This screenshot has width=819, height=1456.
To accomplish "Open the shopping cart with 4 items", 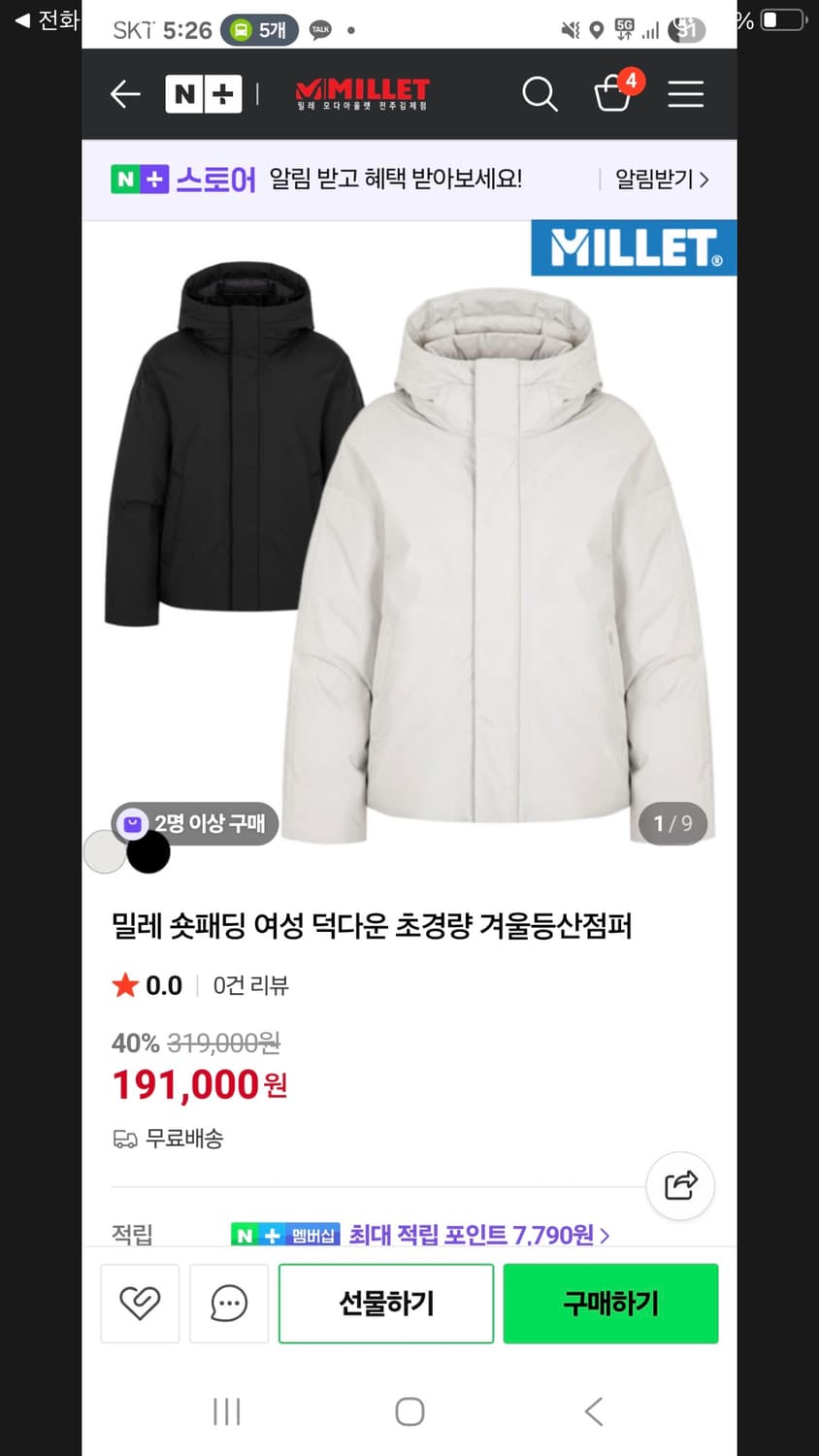I will (613, 94).
